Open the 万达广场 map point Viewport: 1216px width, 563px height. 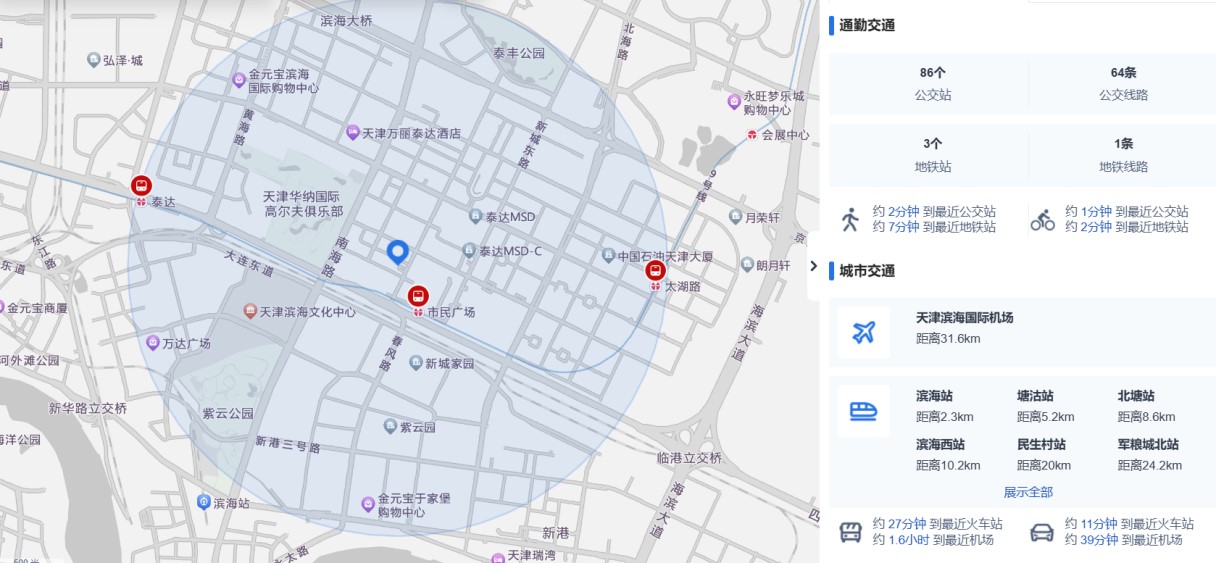pos(153,343)
